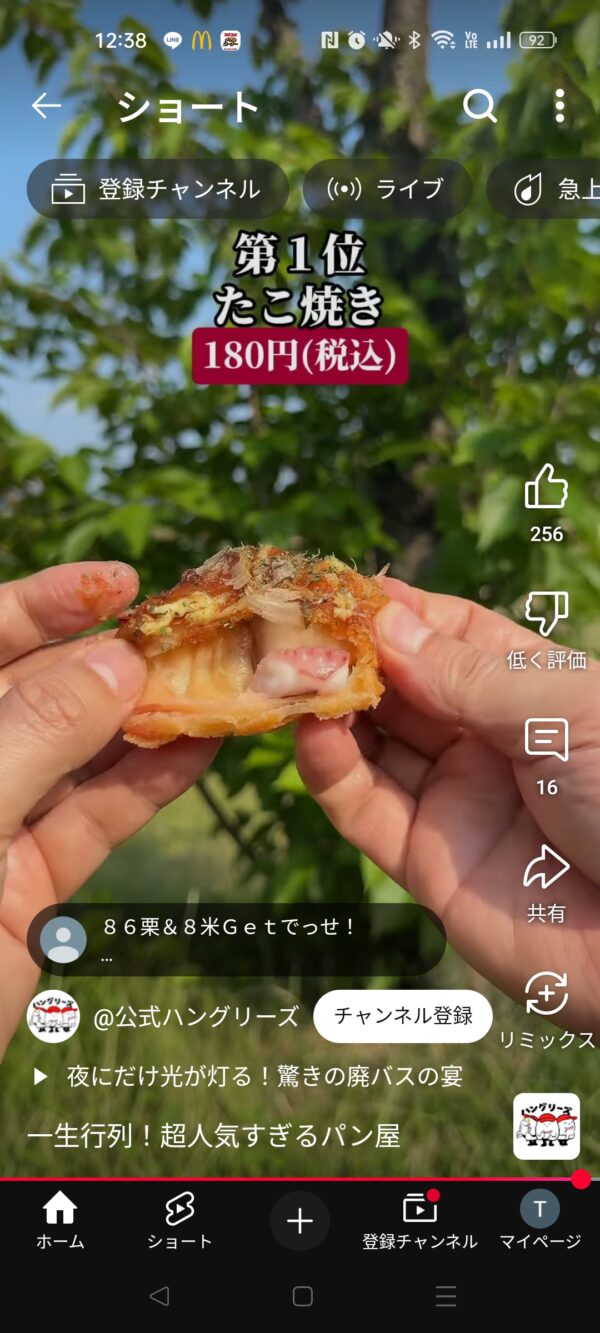Open the comments with 16 replies
Viewport: 600px width, 1333px height.
[x=546, y=742]
